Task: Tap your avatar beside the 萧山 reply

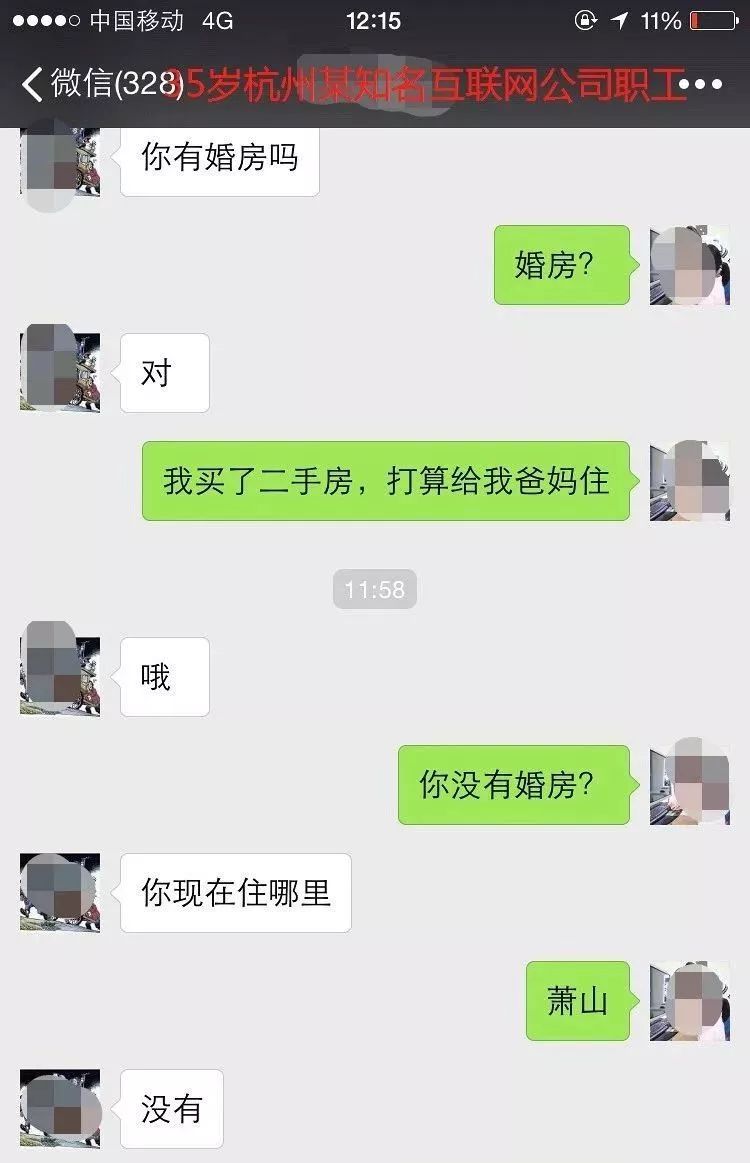Action: (x=689, y=998)
